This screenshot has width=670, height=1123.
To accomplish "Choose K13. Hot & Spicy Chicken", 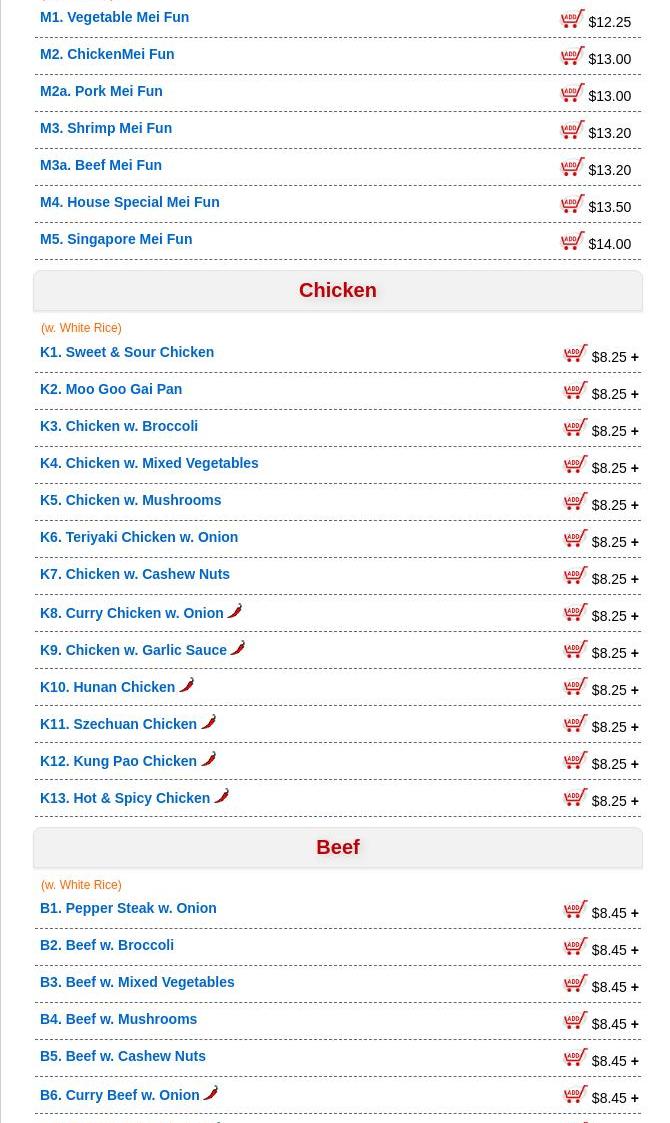I will point(125,798).
